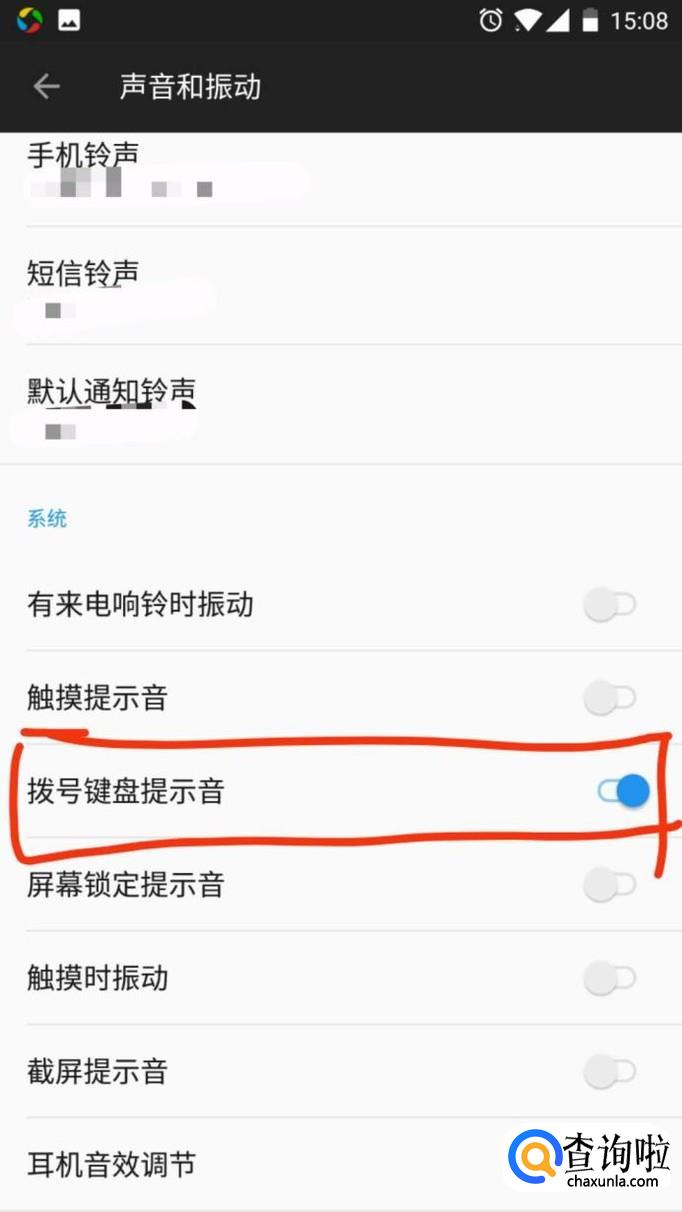Switch on 触摸时振动
682x1212 pixels.
click(x=610, y=978)
